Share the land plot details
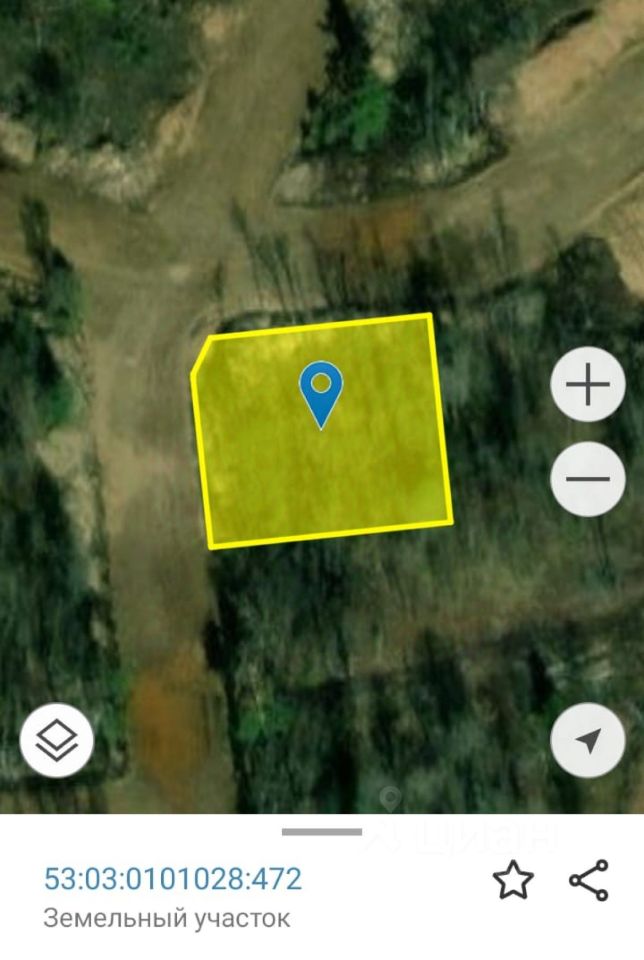Screen dimensions: 644x960 tap(589, 880)
